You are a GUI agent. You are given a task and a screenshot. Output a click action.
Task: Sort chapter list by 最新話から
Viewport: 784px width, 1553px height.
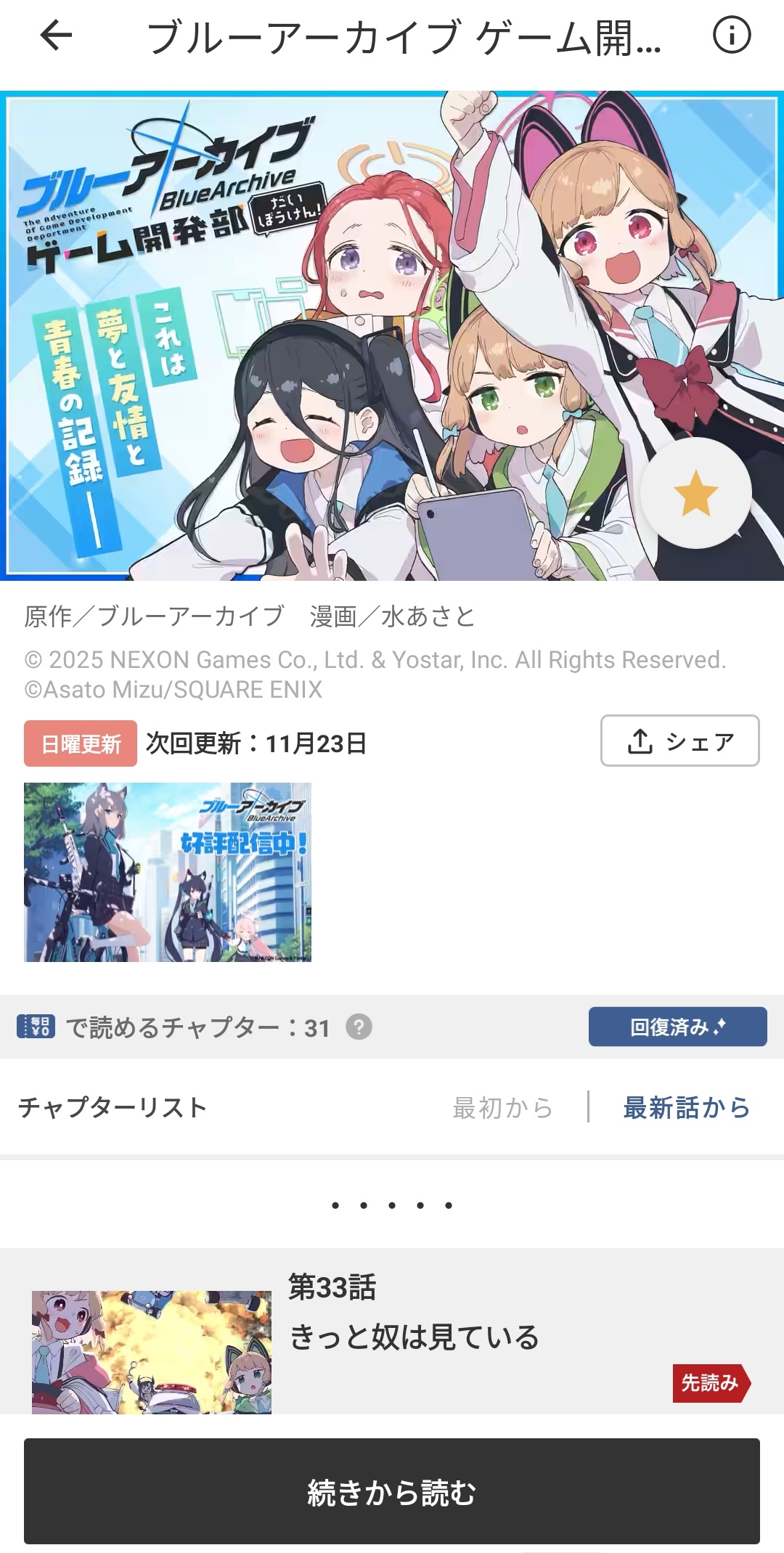(687, 1108)
